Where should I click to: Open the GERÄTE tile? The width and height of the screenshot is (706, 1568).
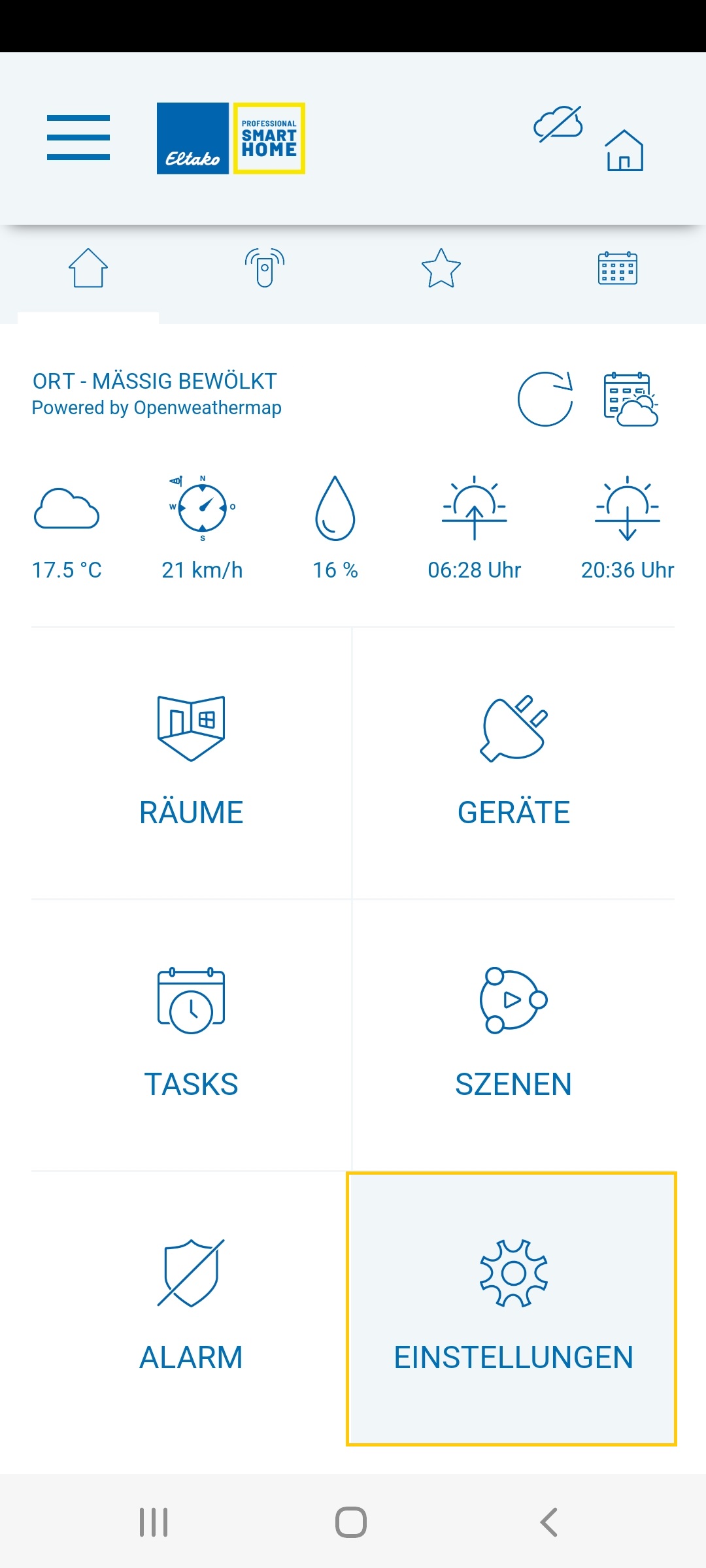pyautogui.click(x=514, y=763)
